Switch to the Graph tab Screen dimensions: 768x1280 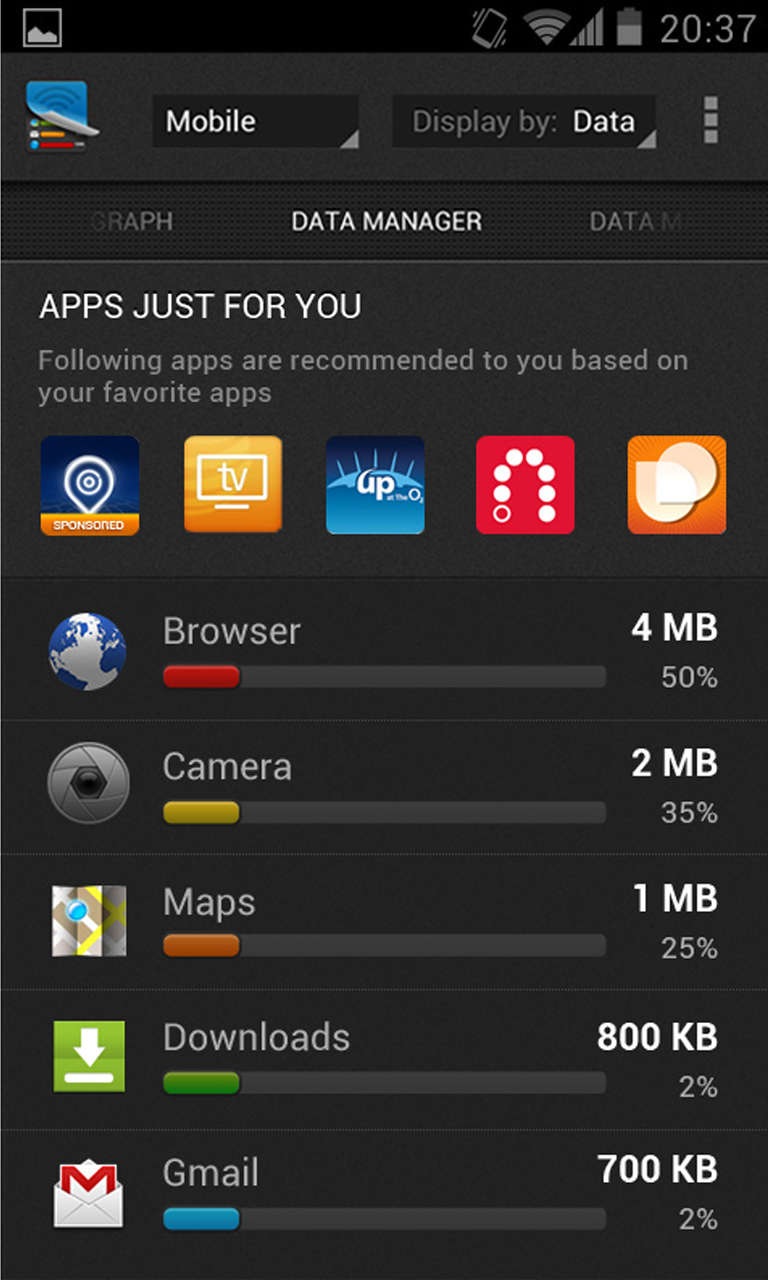tap(133, 221)
